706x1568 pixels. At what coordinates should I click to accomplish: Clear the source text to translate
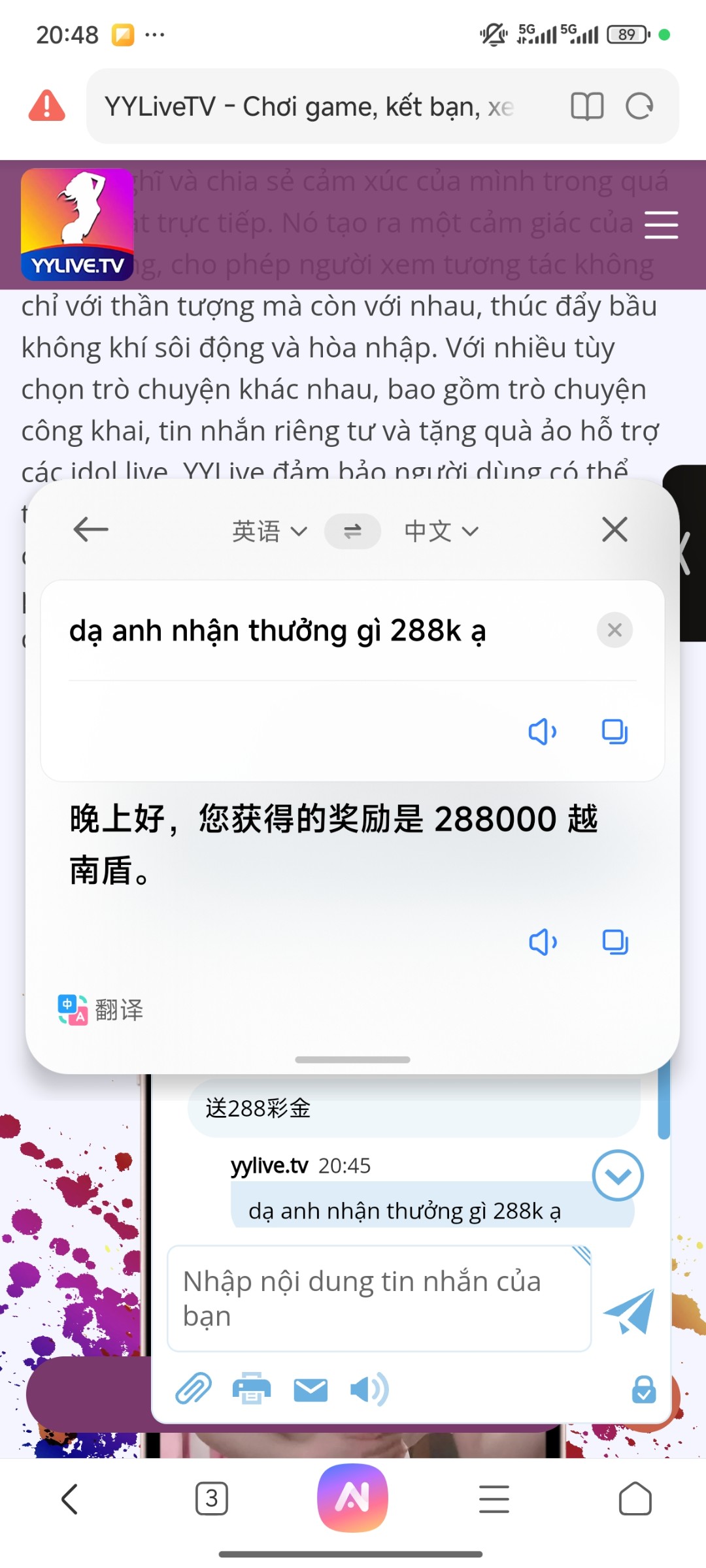pos(614,630)
